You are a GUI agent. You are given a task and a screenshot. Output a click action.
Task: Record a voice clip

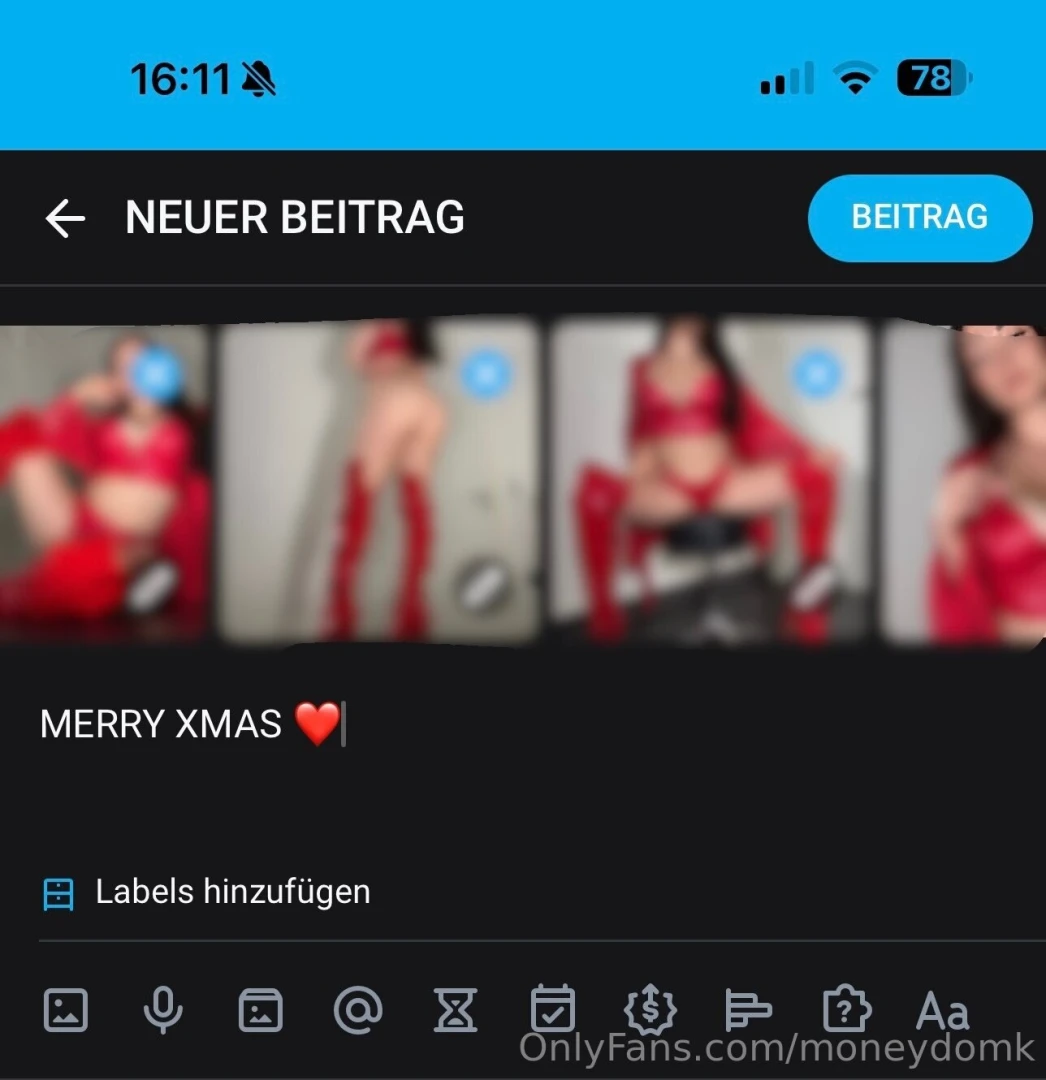tap(163, 1011)
